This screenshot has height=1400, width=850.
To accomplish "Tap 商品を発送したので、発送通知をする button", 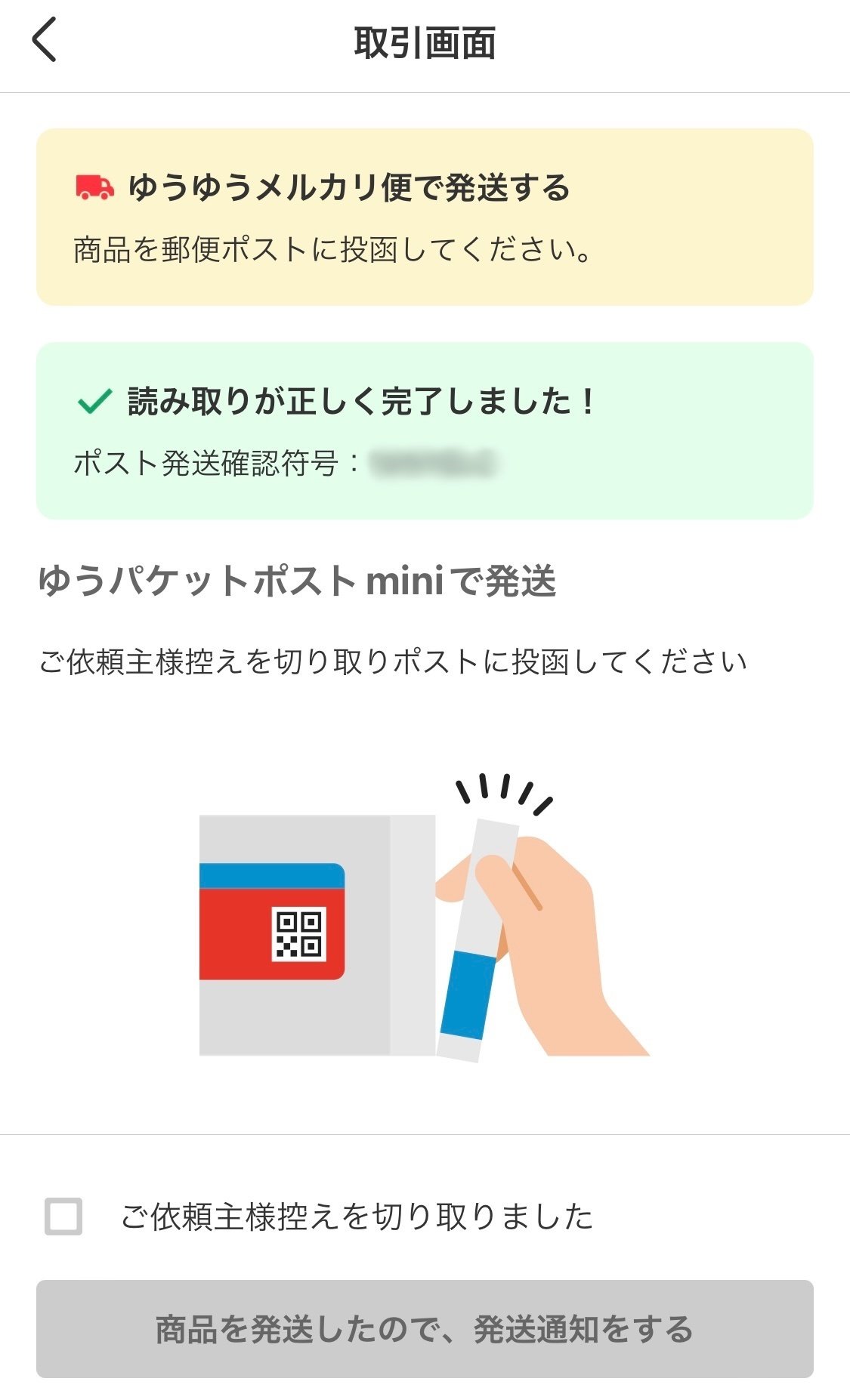I will pyautogui.click(x=425, y=1329).
